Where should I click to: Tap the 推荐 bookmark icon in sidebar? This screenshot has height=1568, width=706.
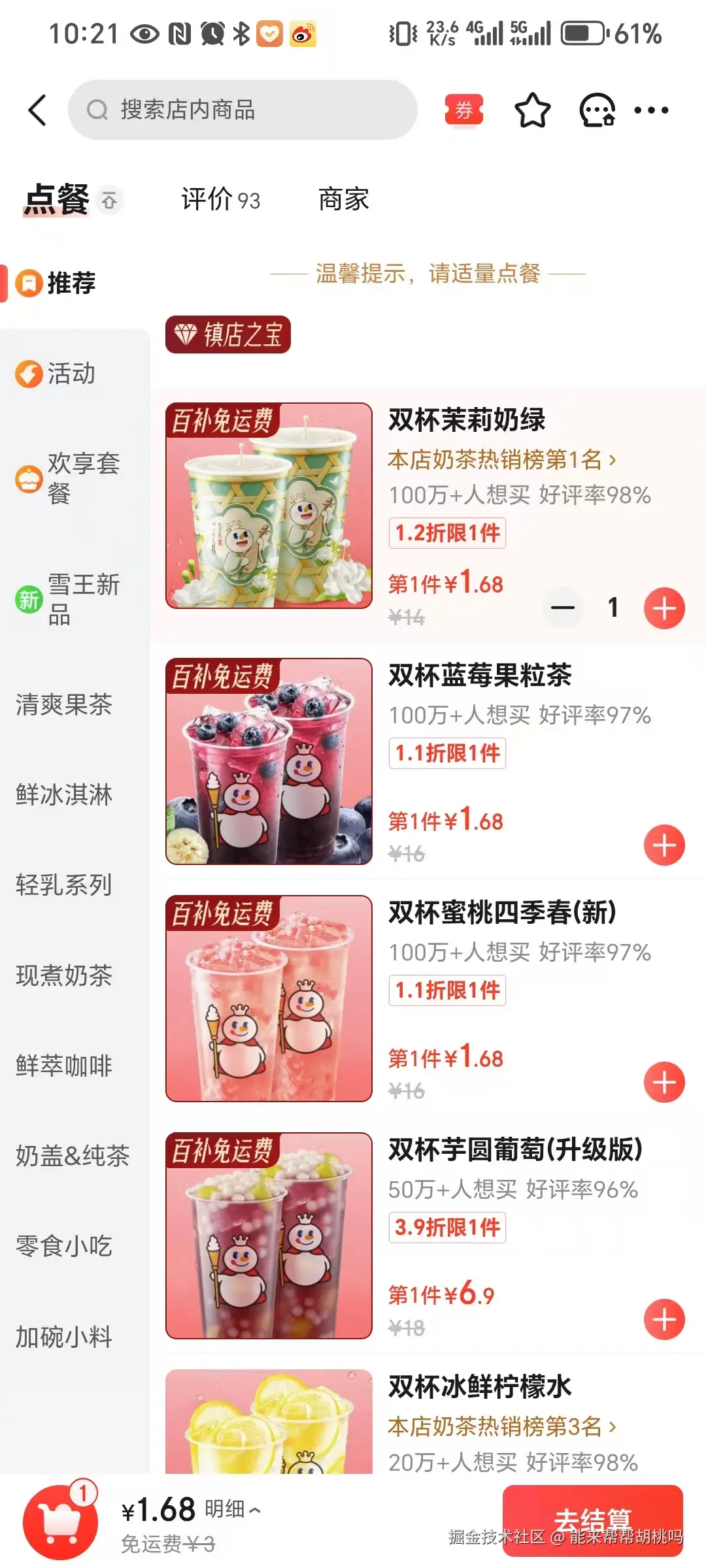(x=29, y=283)
